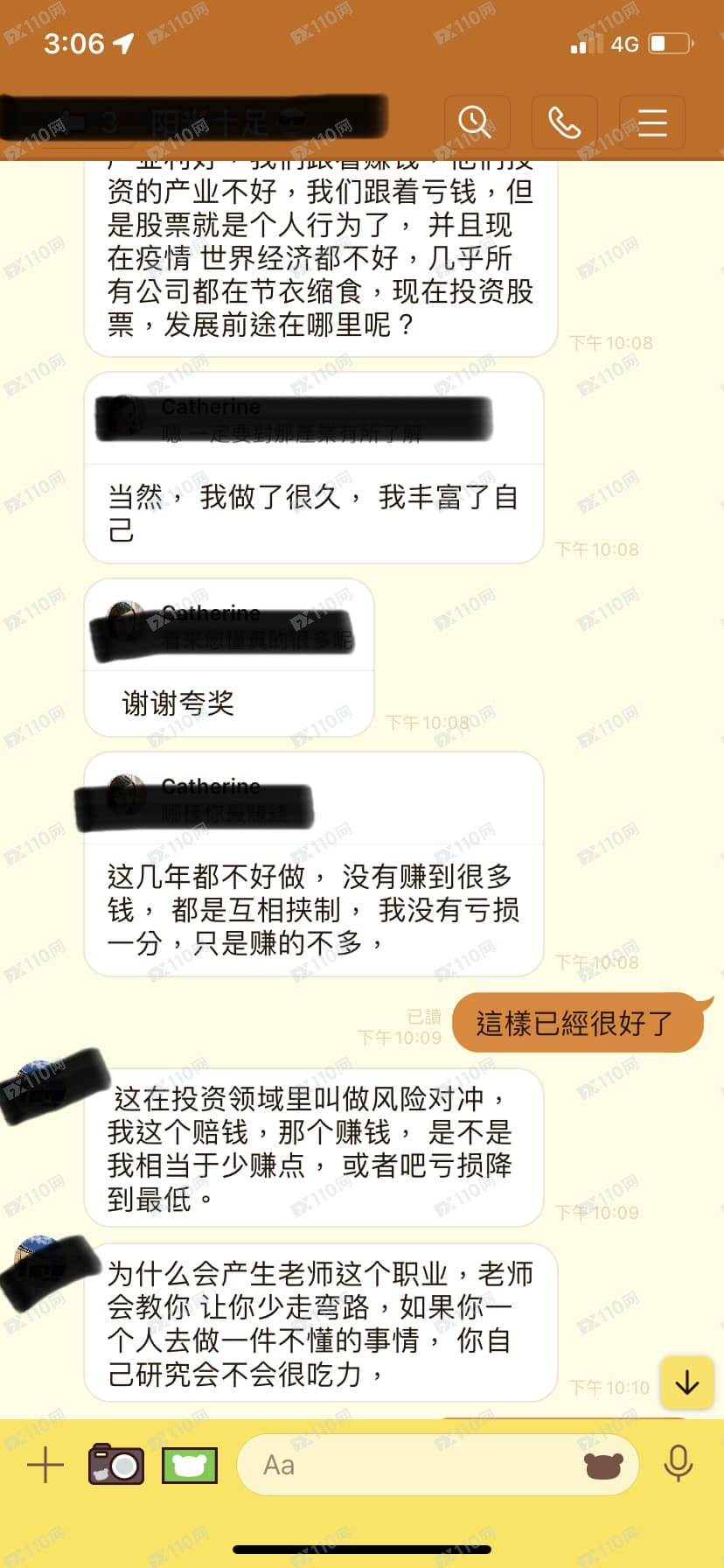Image resolution: width=724 pixels, height=1568 pixels.
Task: Search within this chat
Action: [477, 122]
